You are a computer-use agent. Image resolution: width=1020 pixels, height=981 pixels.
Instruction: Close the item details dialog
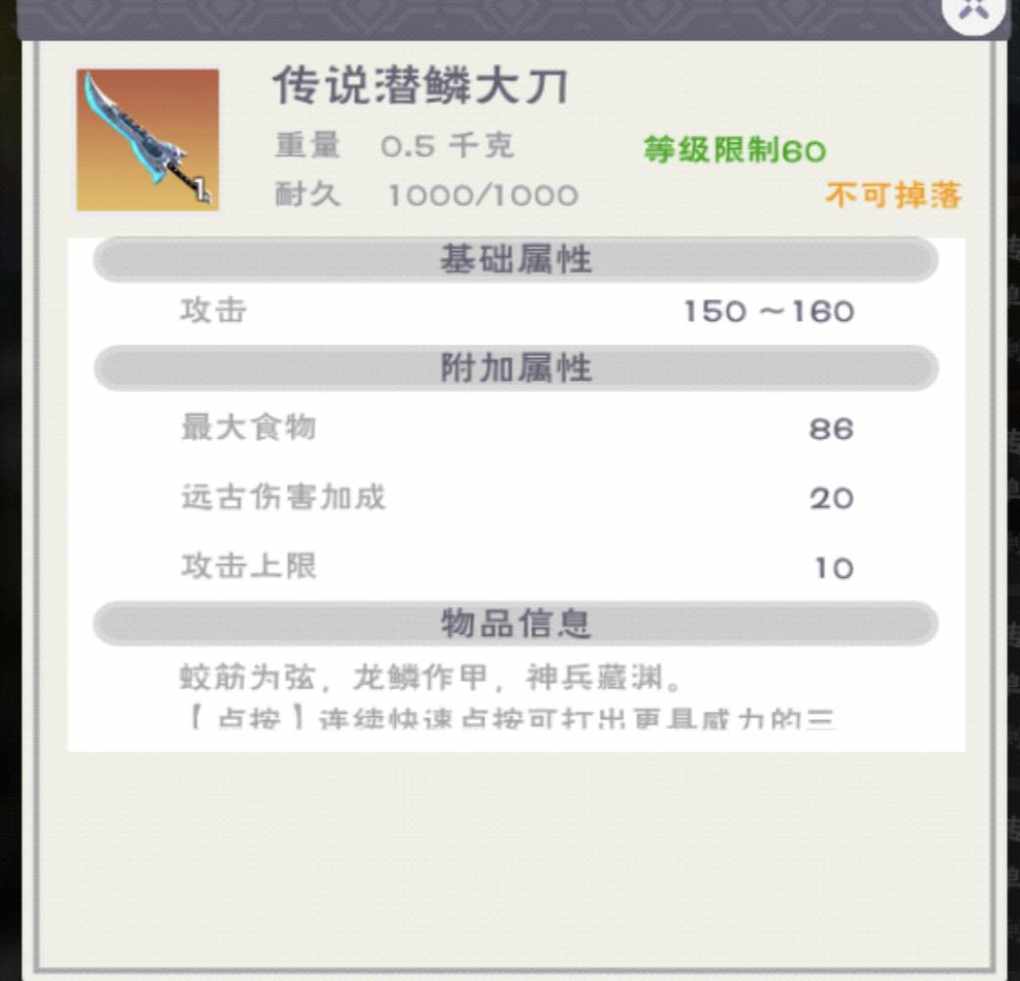tap(972, 10)
